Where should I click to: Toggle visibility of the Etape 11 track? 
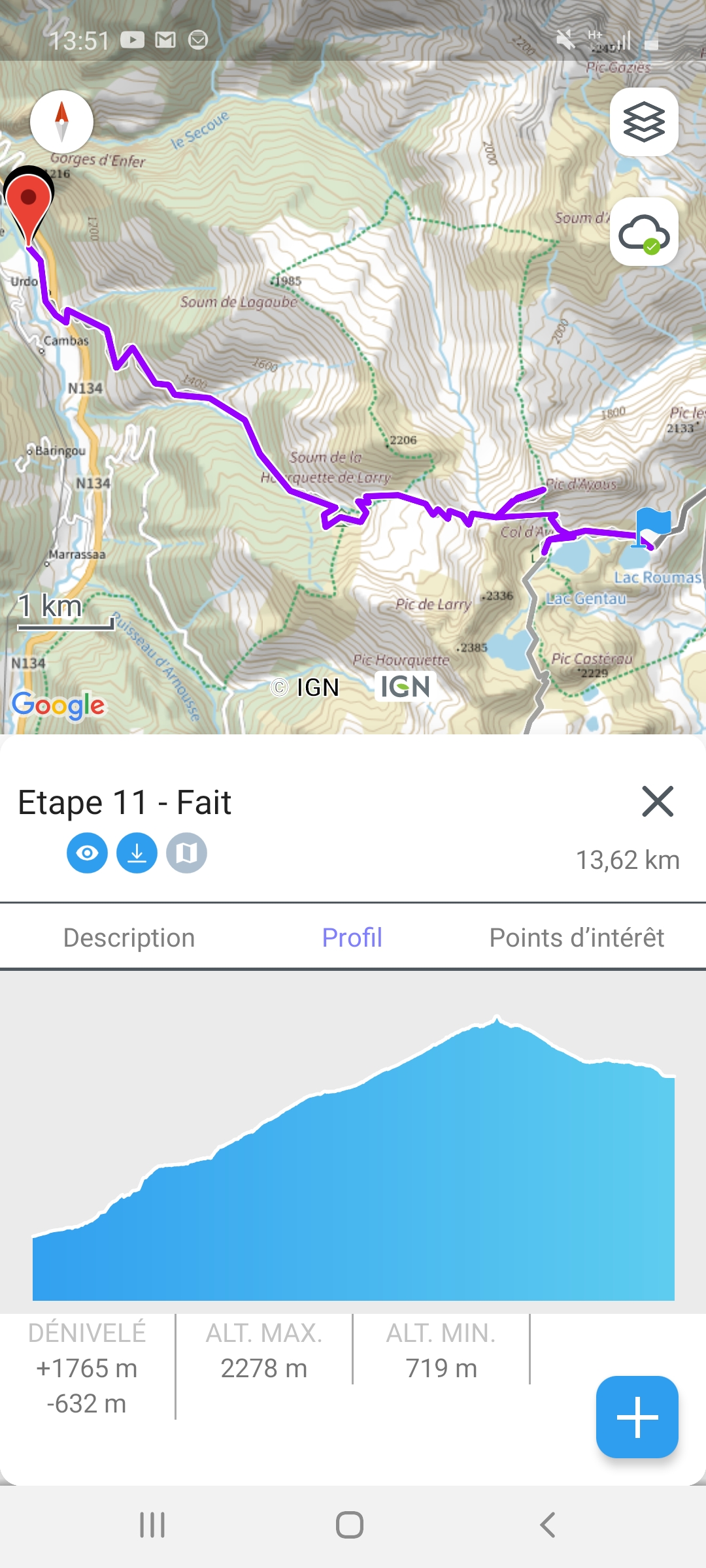point(87,853)
